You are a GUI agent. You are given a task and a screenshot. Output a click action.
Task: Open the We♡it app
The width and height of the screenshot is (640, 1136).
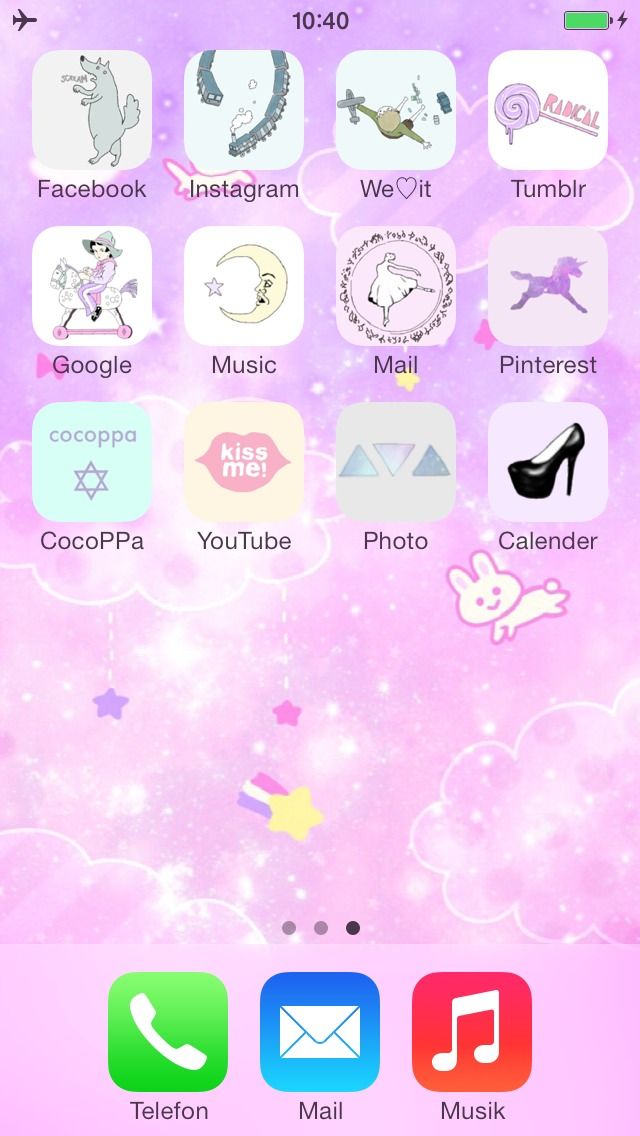(x=396, y=111)
